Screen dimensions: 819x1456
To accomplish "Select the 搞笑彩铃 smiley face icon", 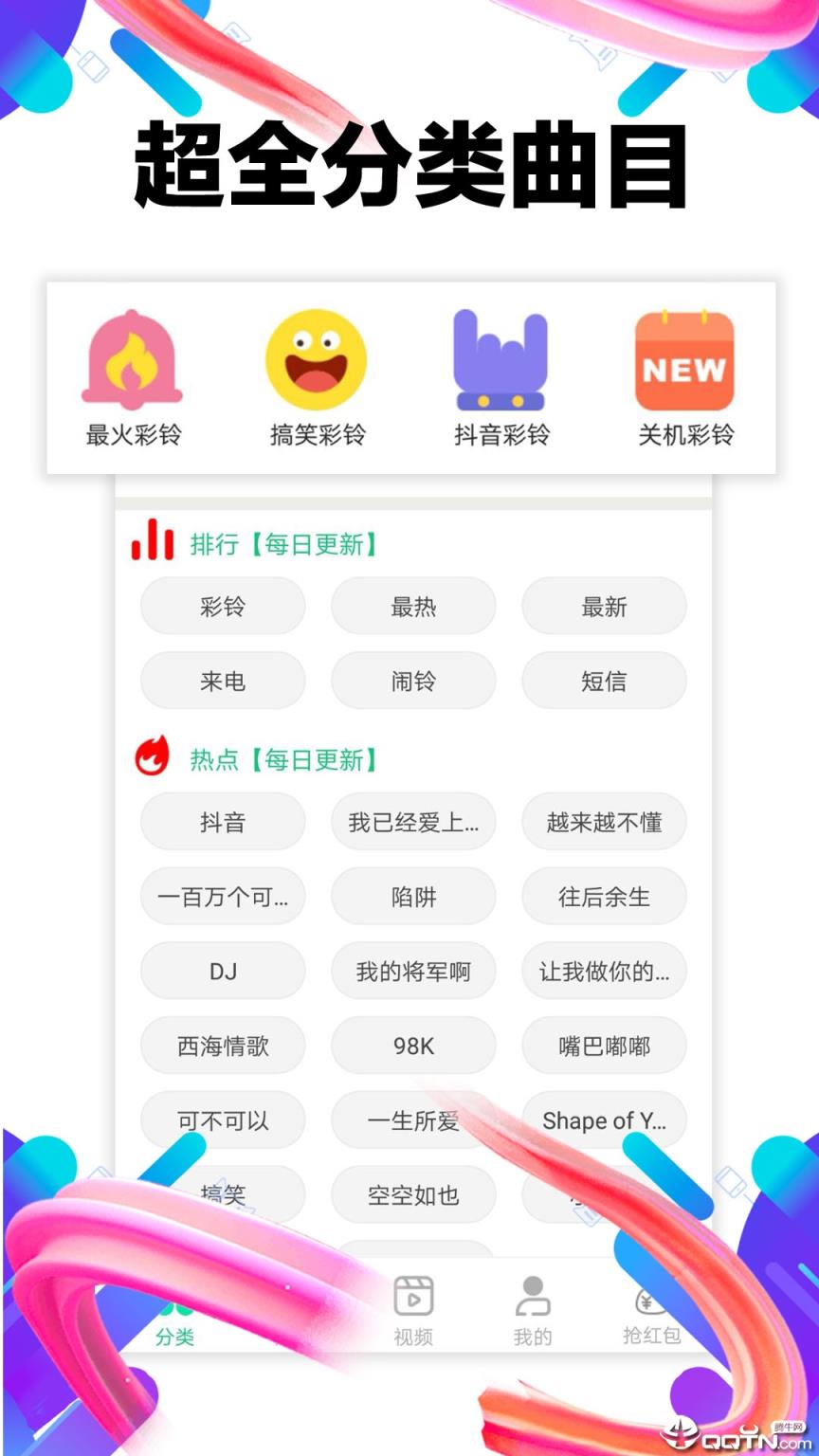I will (316, 358).
